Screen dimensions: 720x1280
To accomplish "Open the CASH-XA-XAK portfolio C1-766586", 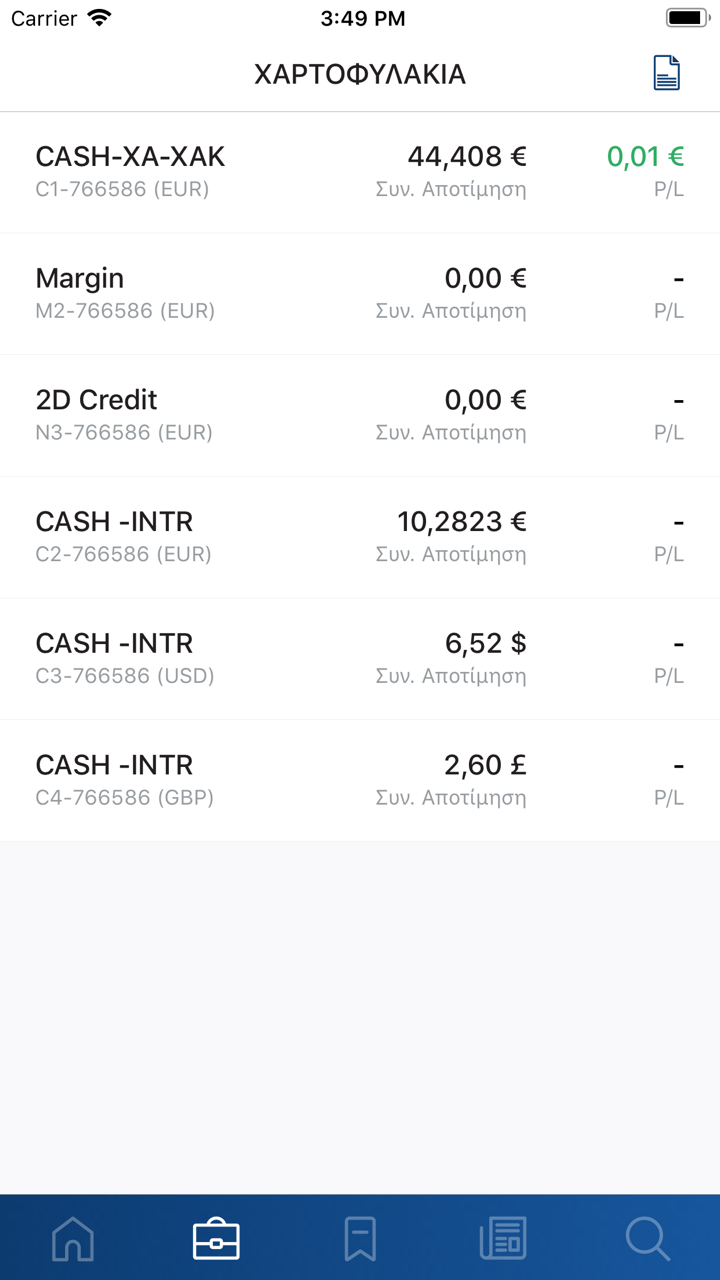I will pyautogui.click(x=360, y=172).
